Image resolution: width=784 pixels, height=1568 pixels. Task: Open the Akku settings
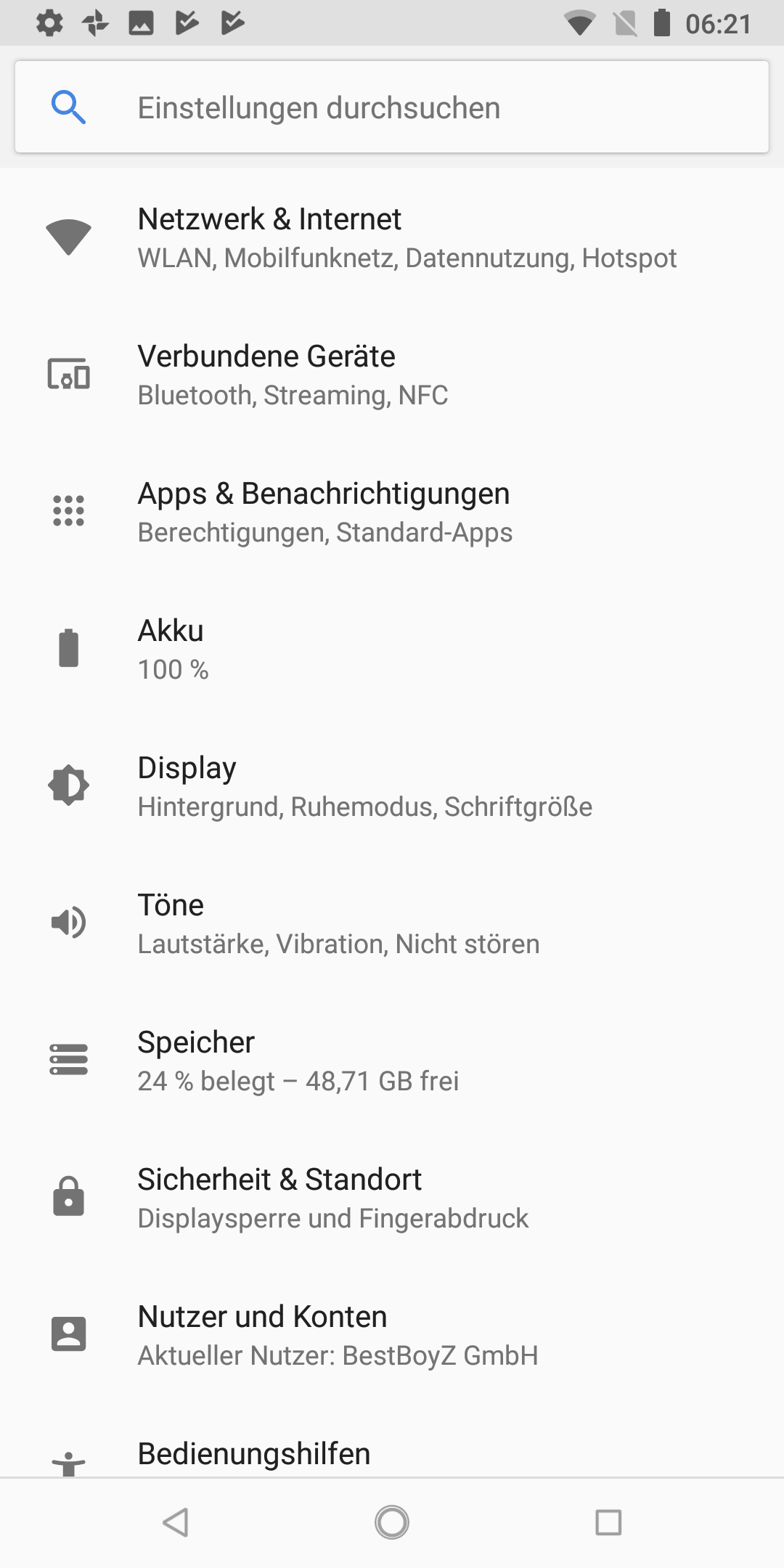pyautogui.click(x=392, y=649)
